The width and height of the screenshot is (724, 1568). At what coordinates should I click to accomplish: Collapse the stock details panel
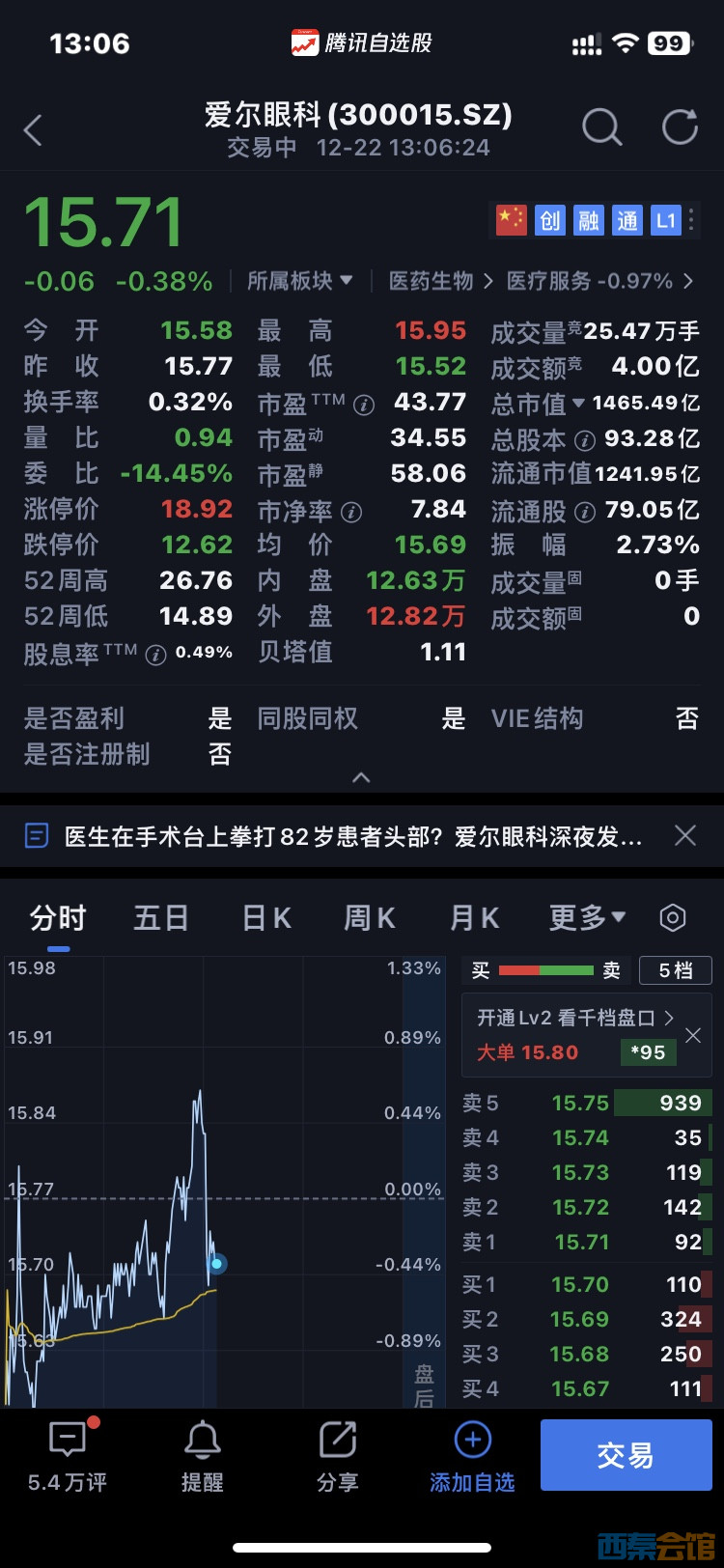361,777
